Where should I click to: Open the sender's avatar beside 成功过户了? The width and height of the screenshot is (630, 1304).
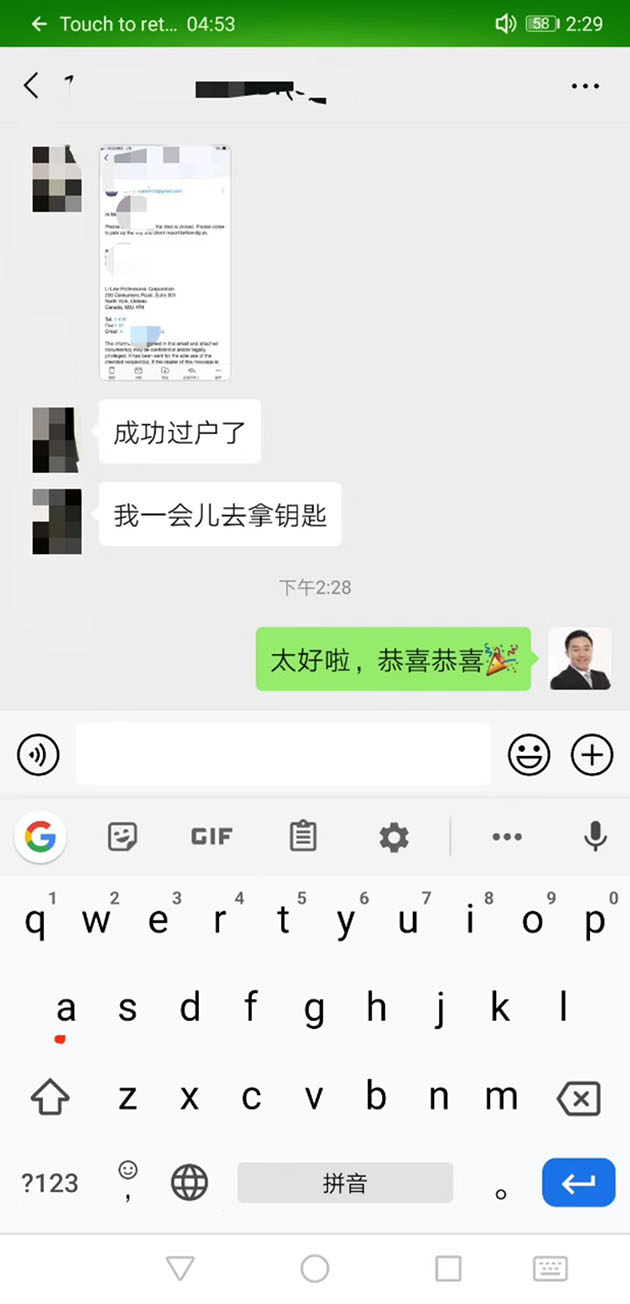point(56,440)
